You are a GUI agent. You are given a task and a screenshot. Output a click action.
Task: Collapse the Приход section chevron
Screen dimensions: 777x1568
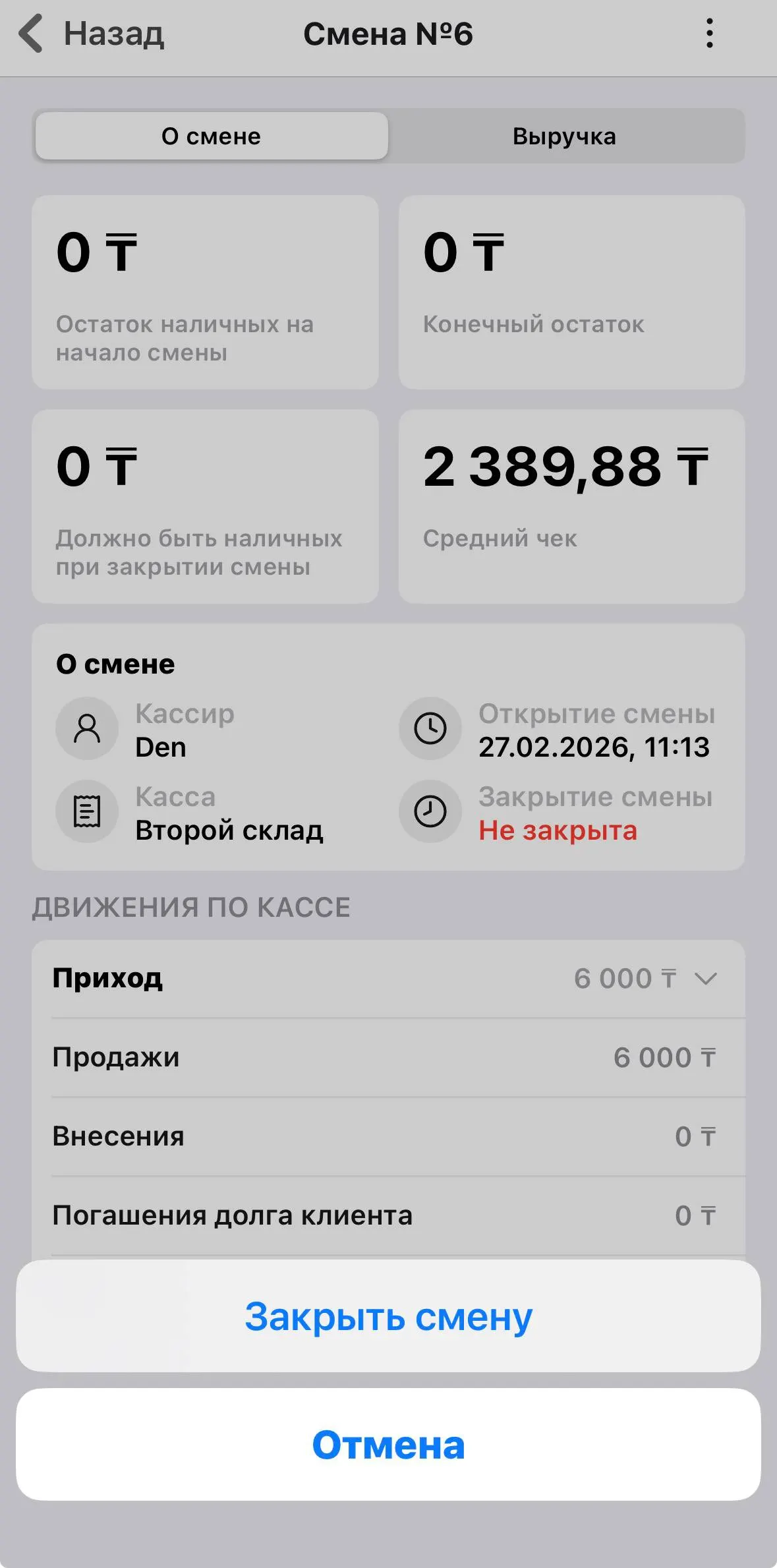pos(705,979)
